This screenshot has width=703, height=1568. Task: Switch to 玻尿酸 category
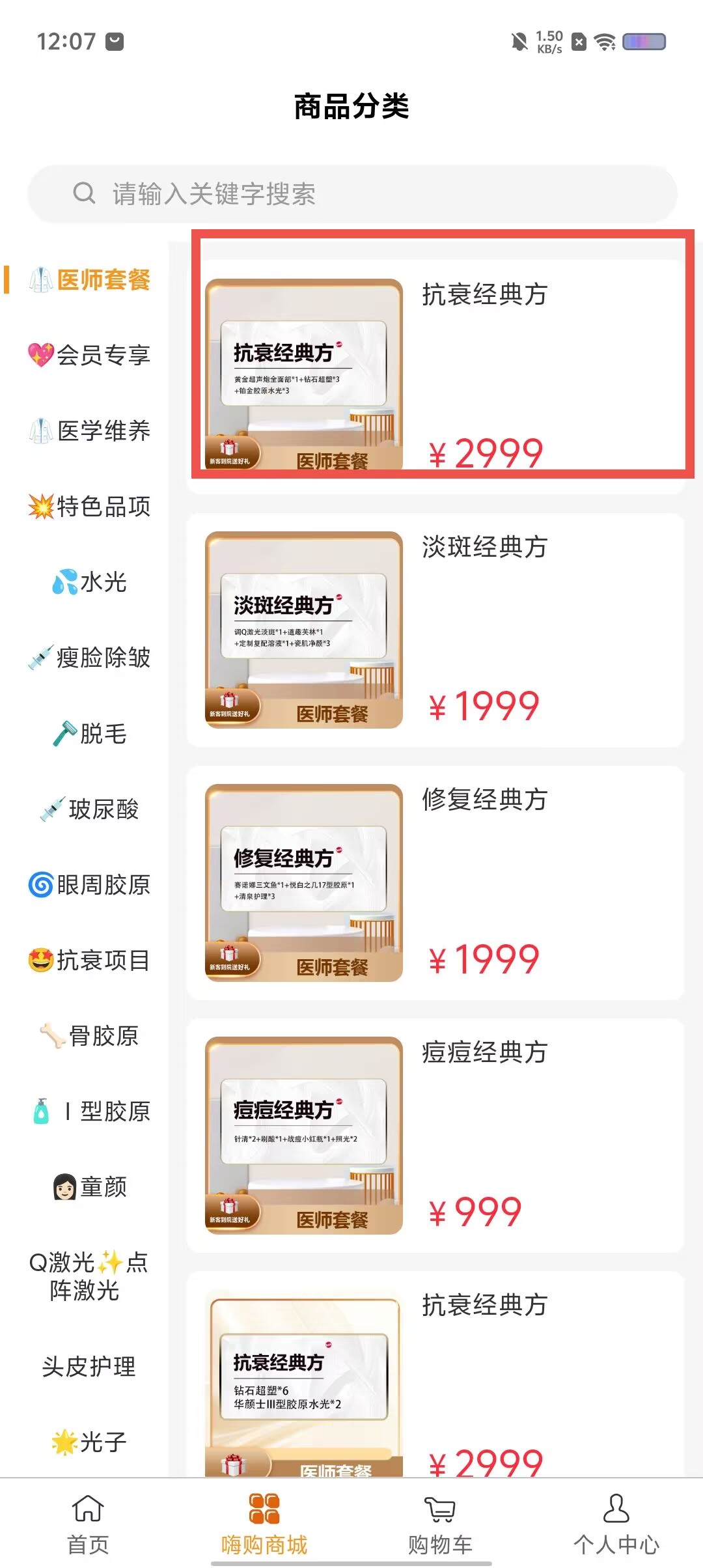point(90,809)
